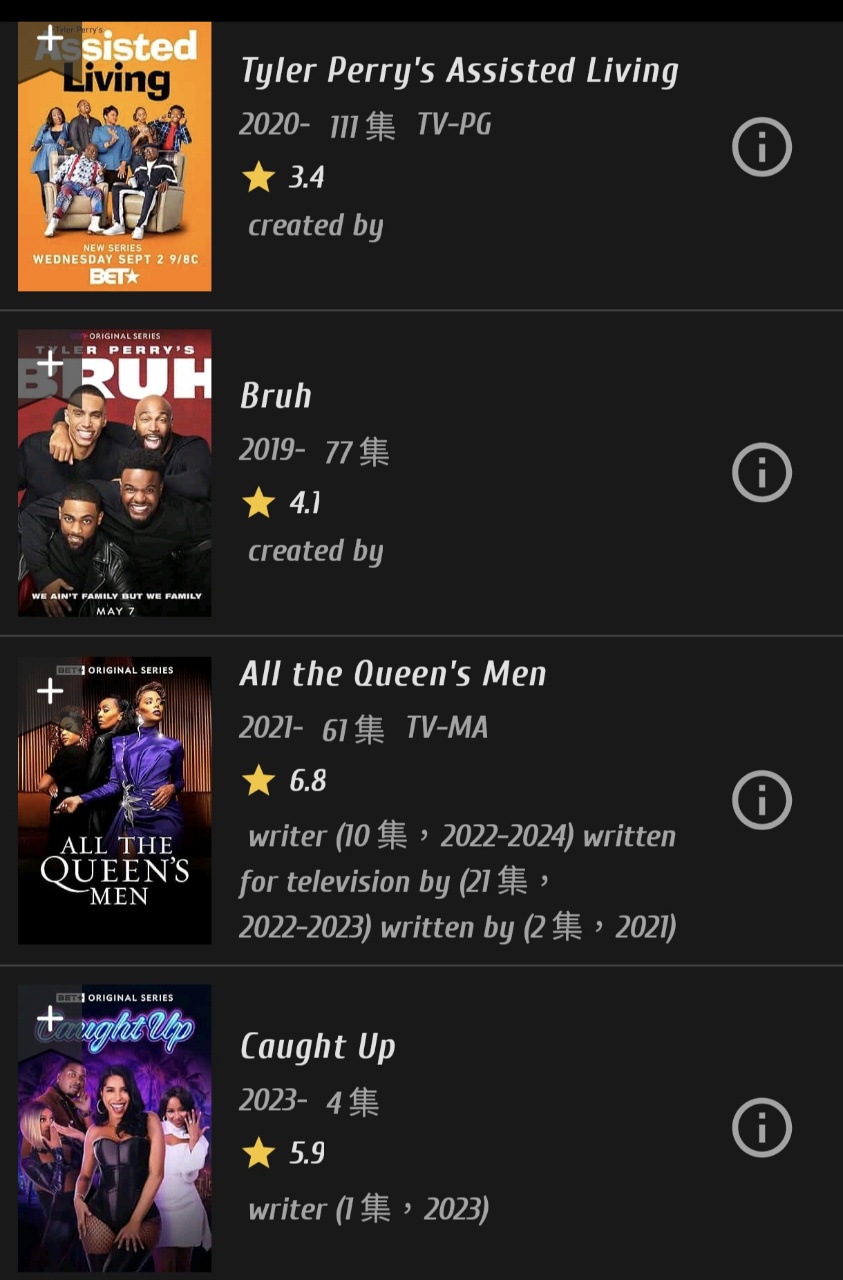This screenshot has height=1280, width=843.
Task: Add Bruh to your watchlist
Action: pos(49,362)
